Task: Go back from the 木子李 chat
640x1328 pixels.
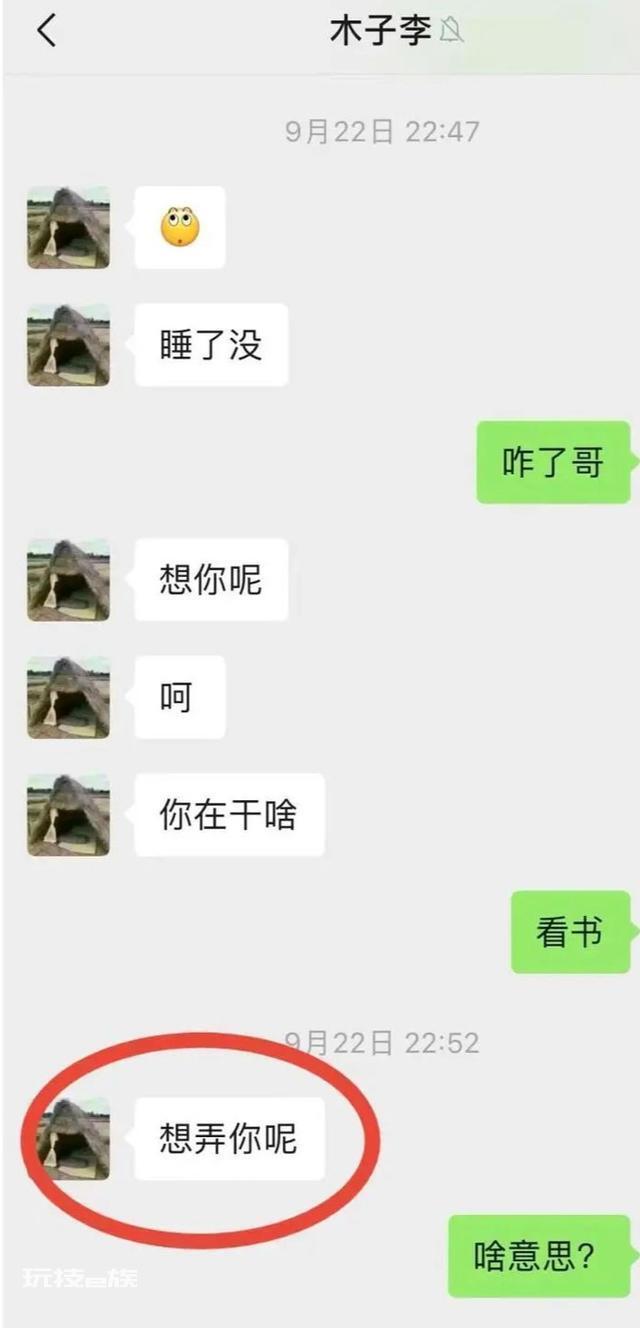Action: point(46,31)
